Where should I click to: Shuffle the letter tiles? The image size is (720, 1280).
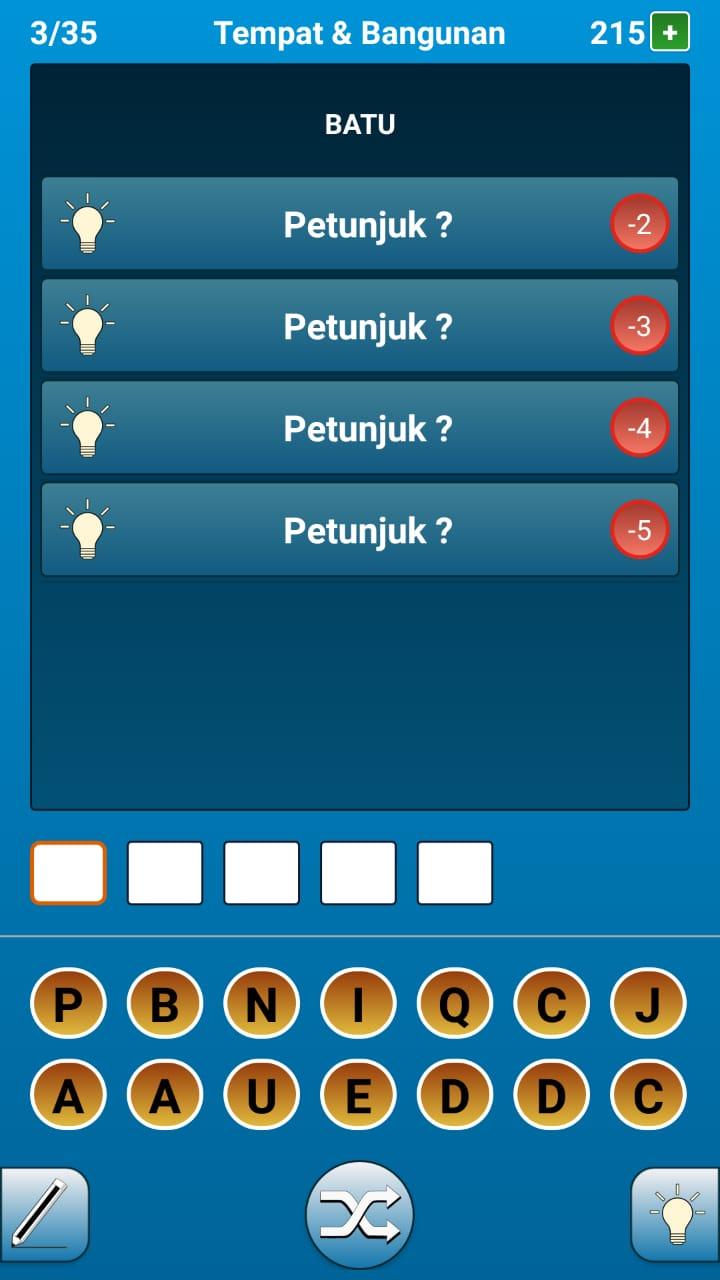point(360,1215)
